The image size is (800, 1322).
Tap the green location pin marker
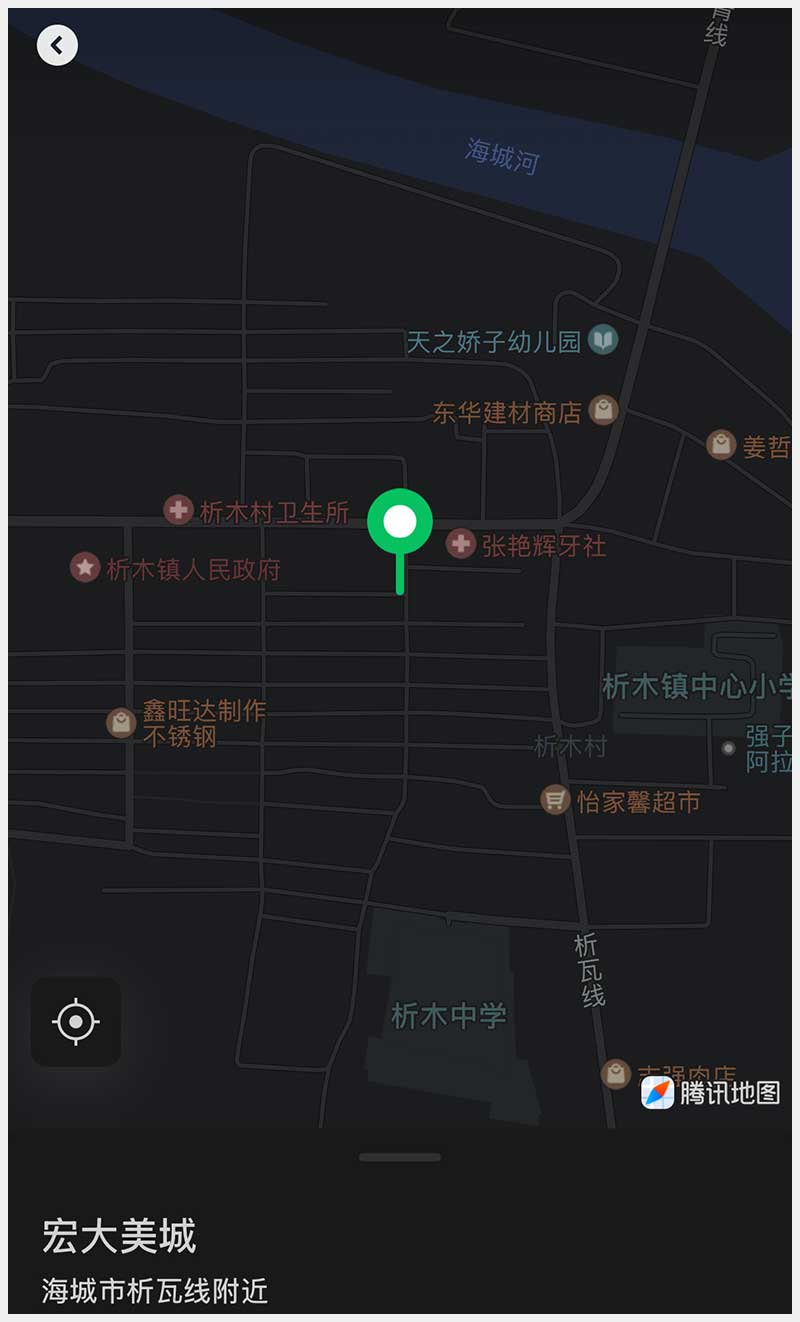click(x=400, y=522)
